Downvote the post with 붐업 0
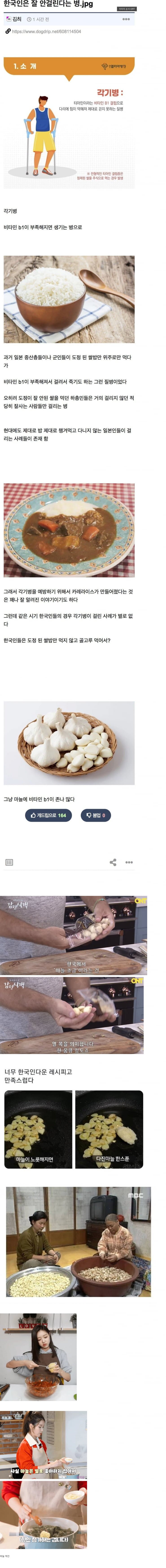166x1568 pixels. [96, 815]
